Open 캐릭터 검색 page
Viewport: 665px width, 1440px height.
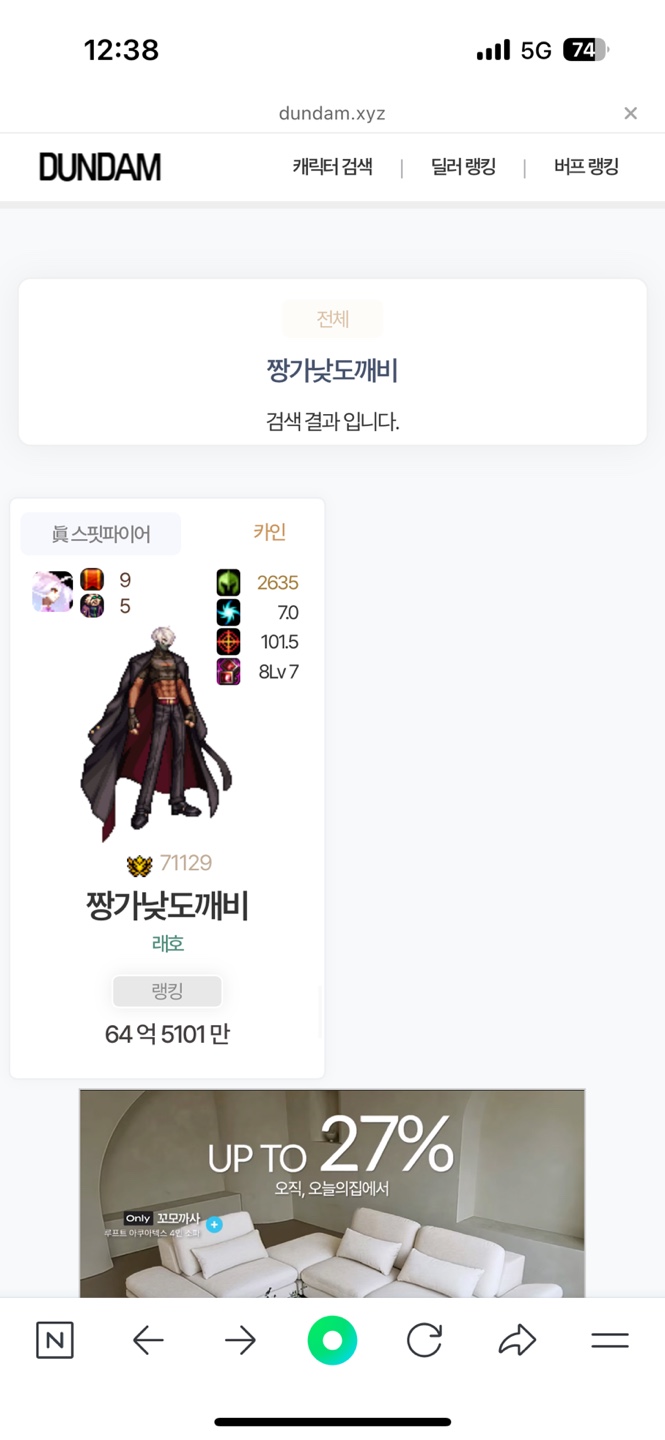[x=332, y=167]
